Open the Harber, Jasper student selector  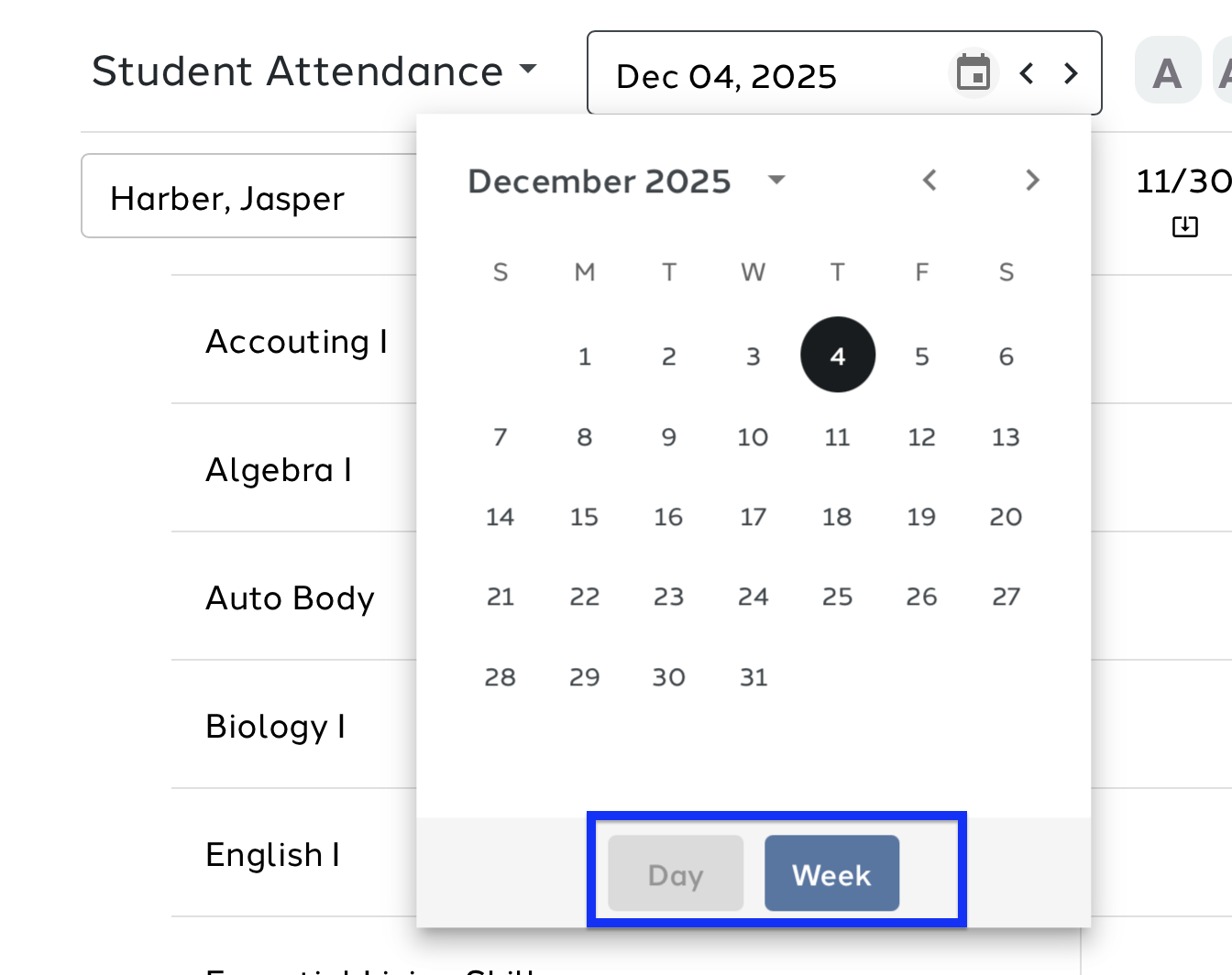click(249, 197)
